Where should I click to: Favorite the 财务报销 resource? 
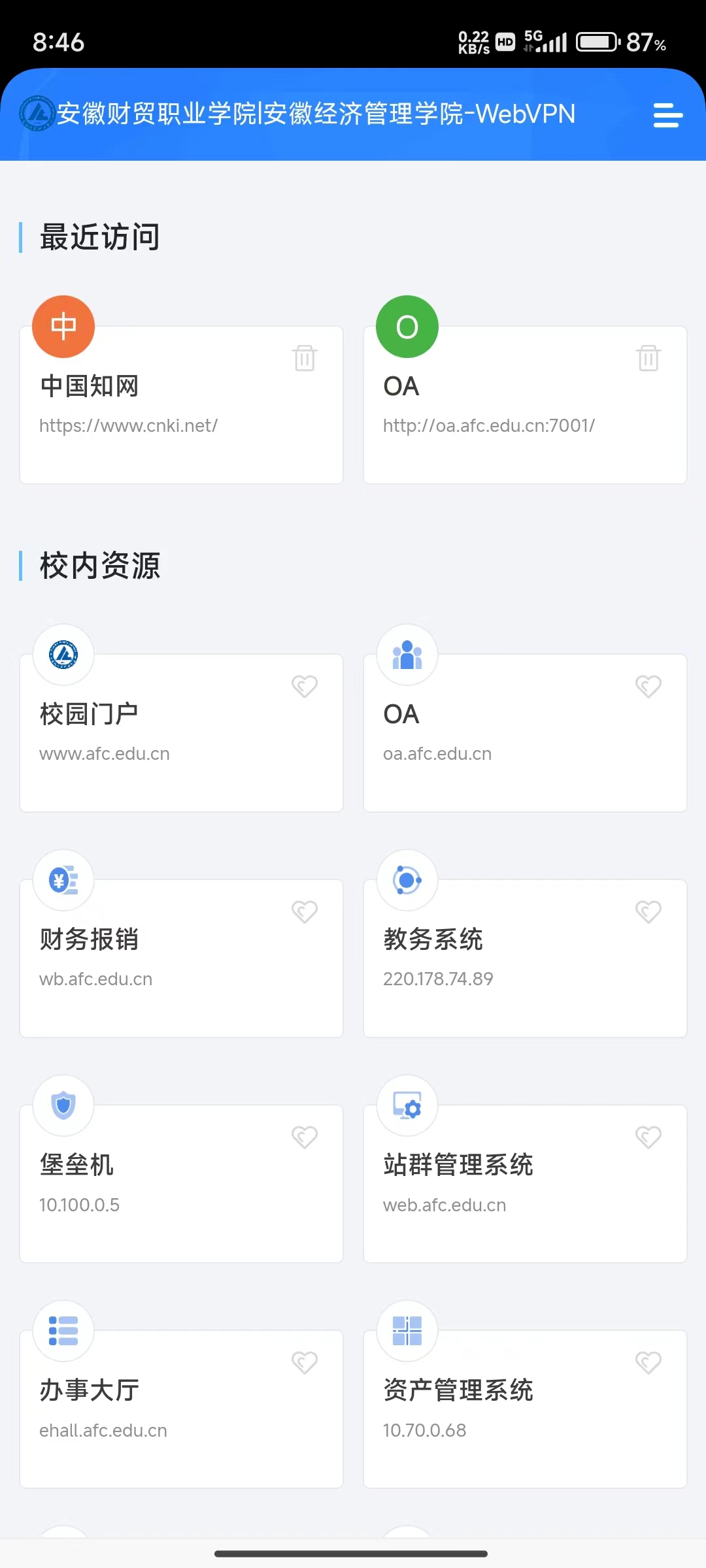305,911
